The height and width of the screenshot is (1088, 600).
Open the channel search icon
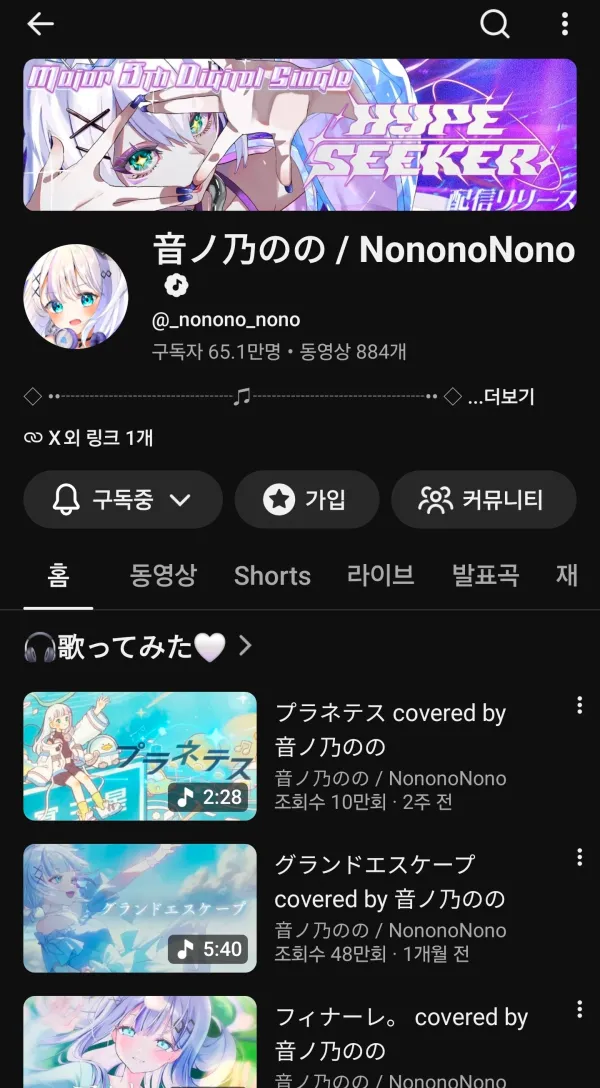[495, 24]
